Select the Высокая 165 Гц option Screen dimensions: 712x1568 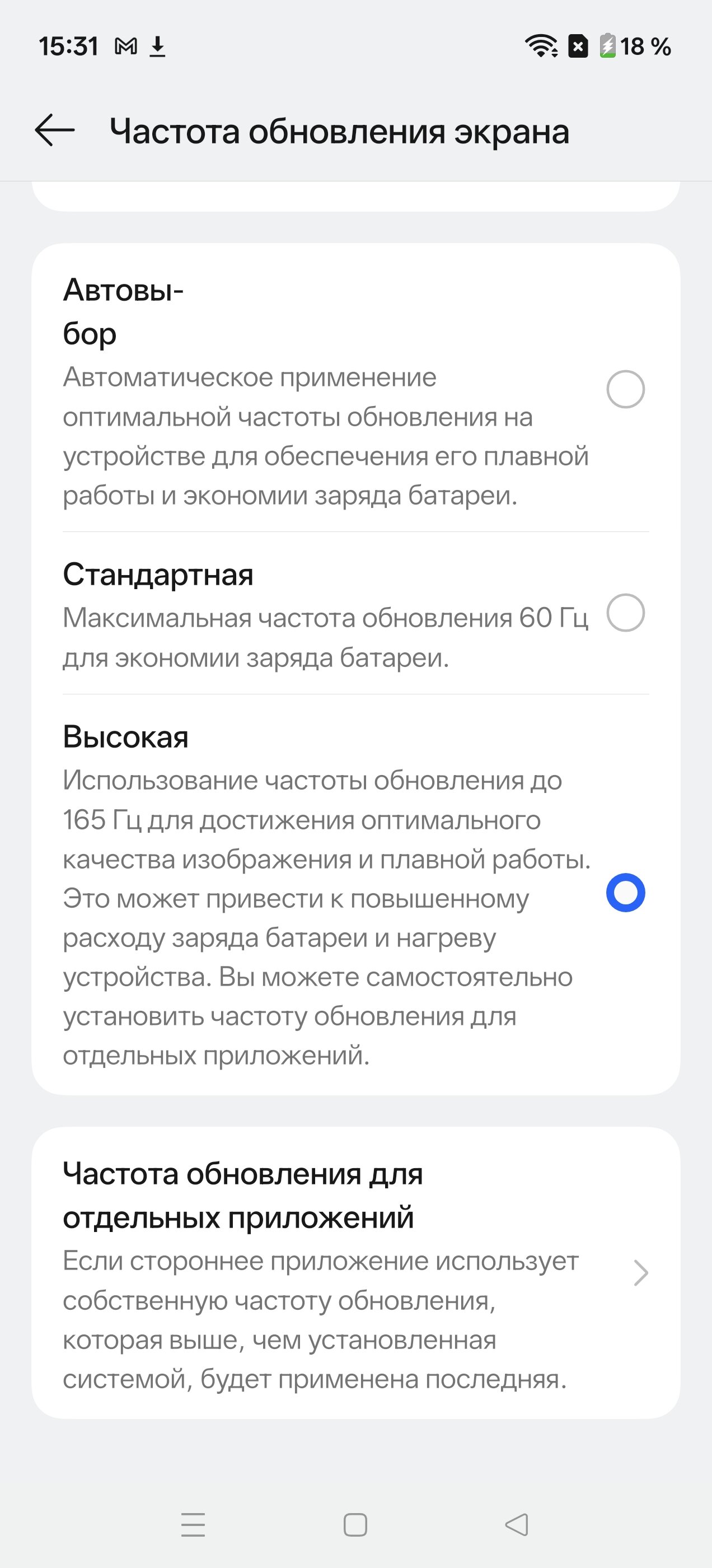(625, 892)
